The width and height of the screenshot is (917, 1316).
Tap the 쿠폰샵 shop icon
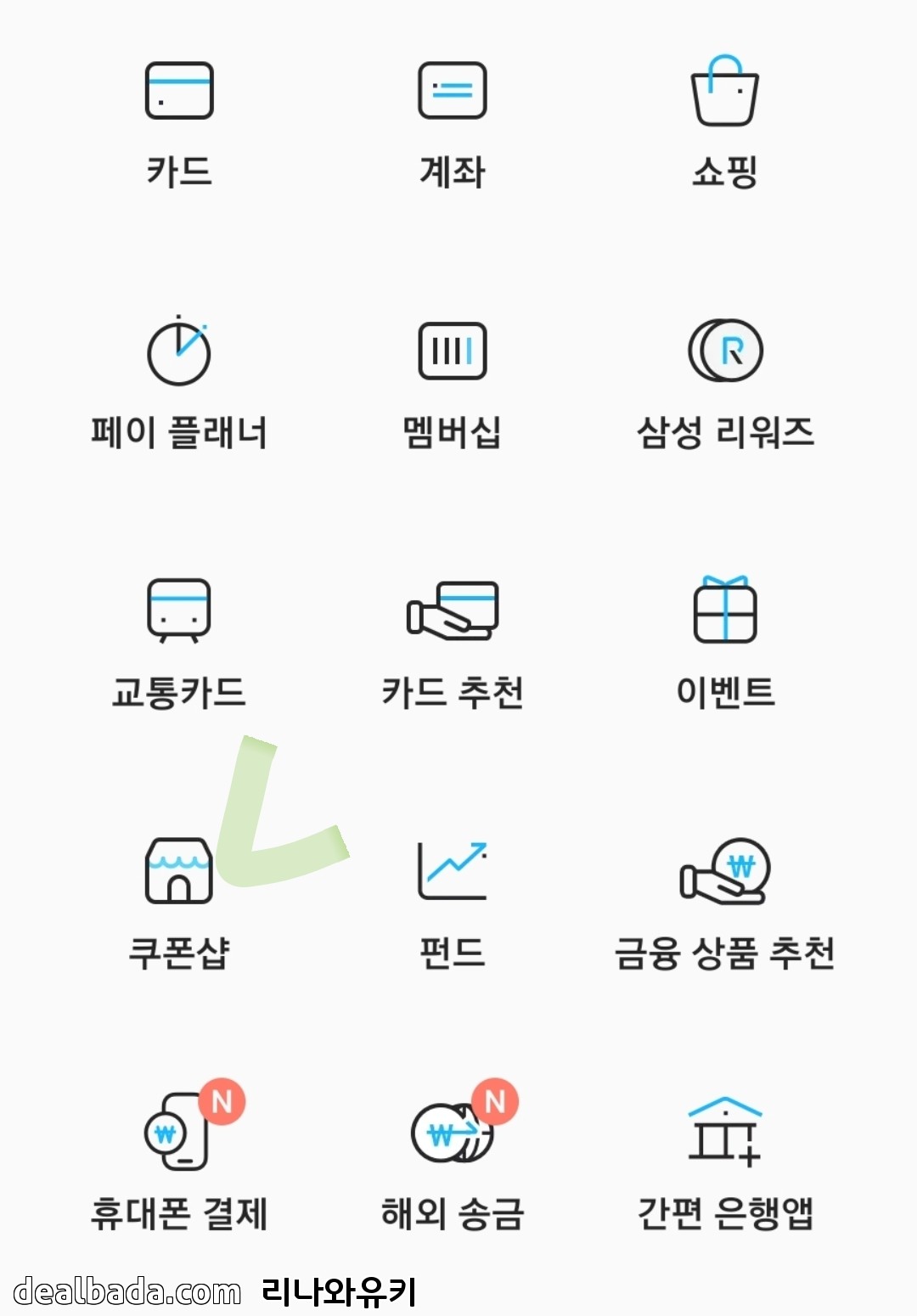pyautogui.click(x=179, y=870)
